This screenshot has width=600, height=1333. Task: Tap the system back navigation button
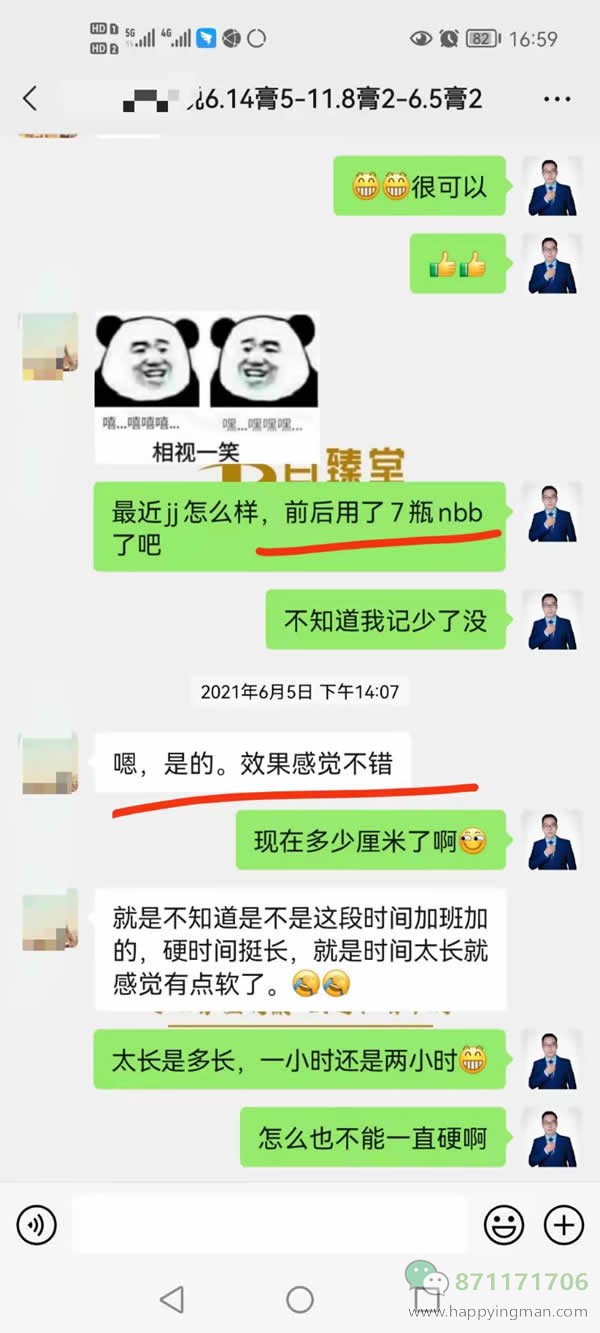tap(172, 1299)
